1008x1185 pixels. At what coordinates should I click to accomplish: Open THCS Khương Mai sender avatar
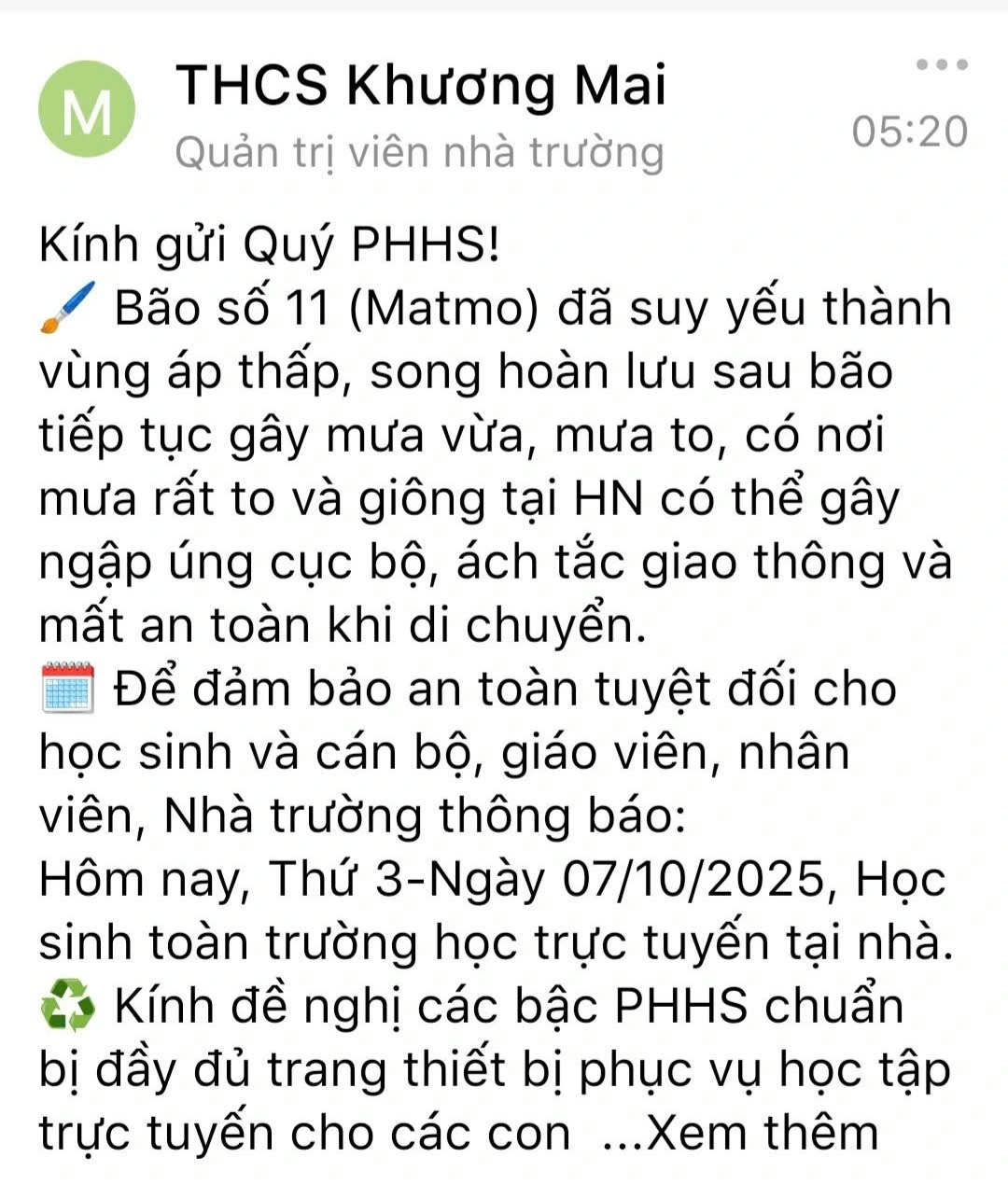click(x=87, y=109)
